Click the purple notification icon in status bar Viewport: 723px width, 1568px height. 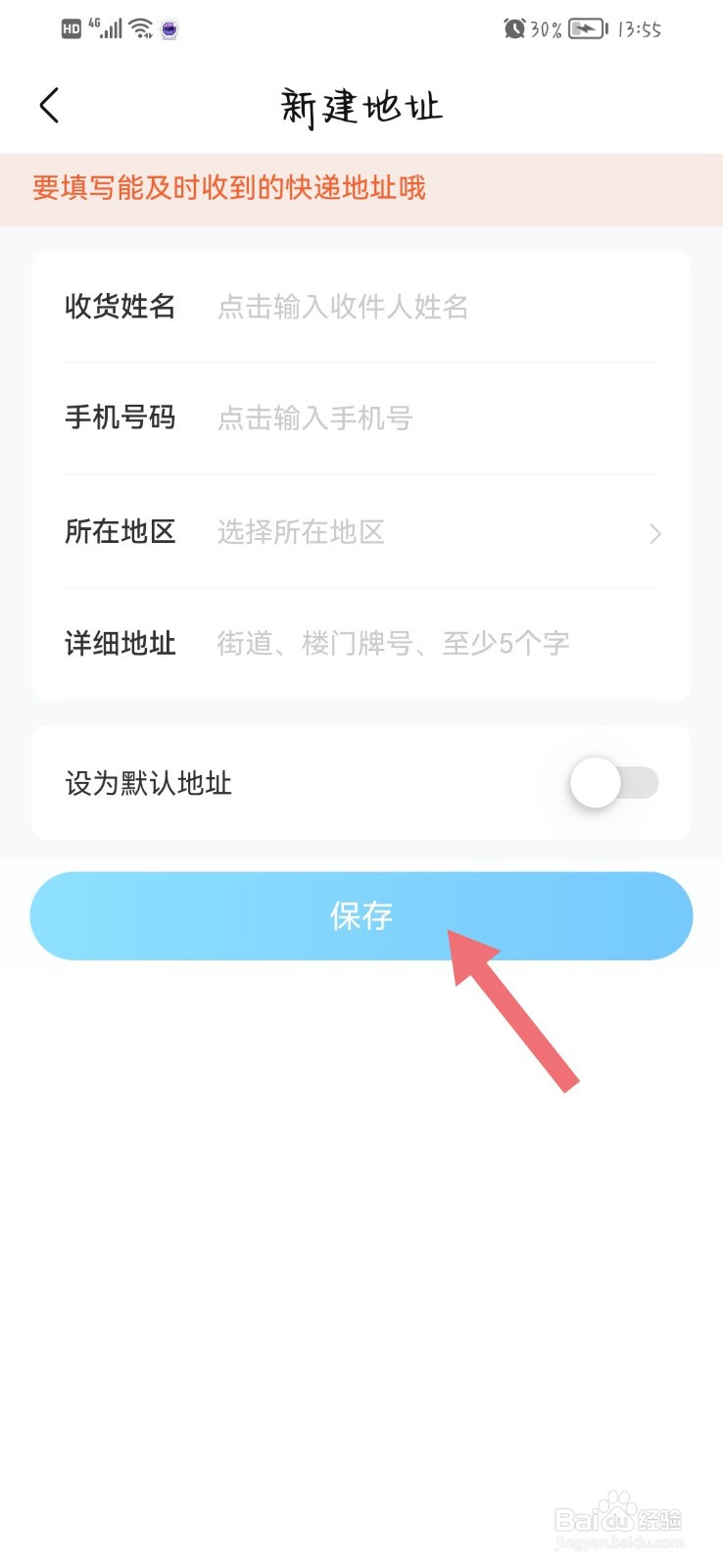click(x=169, y=29)
